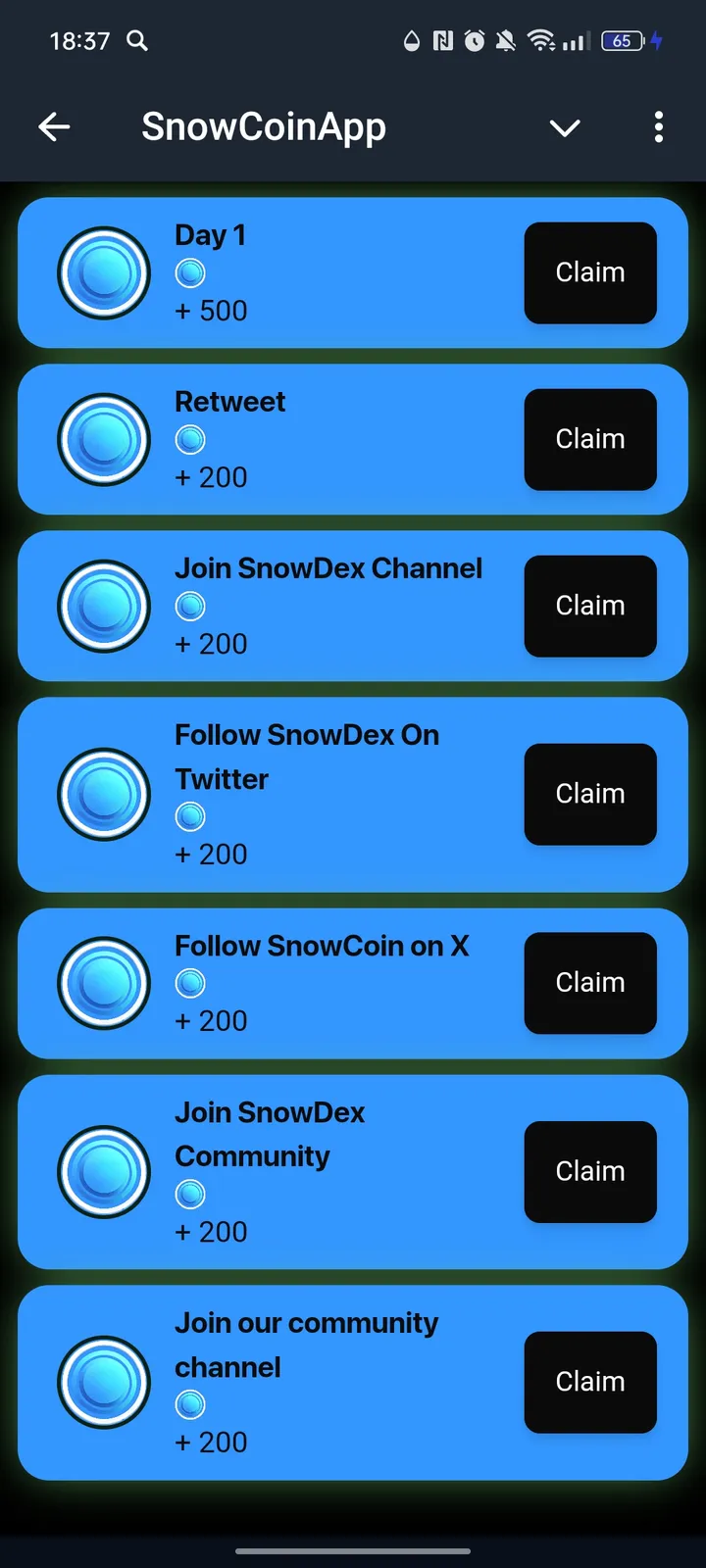Tap the back arrow to exit SnowCoinApp
The image size is (706, 1568).
(x=55, y=127)
